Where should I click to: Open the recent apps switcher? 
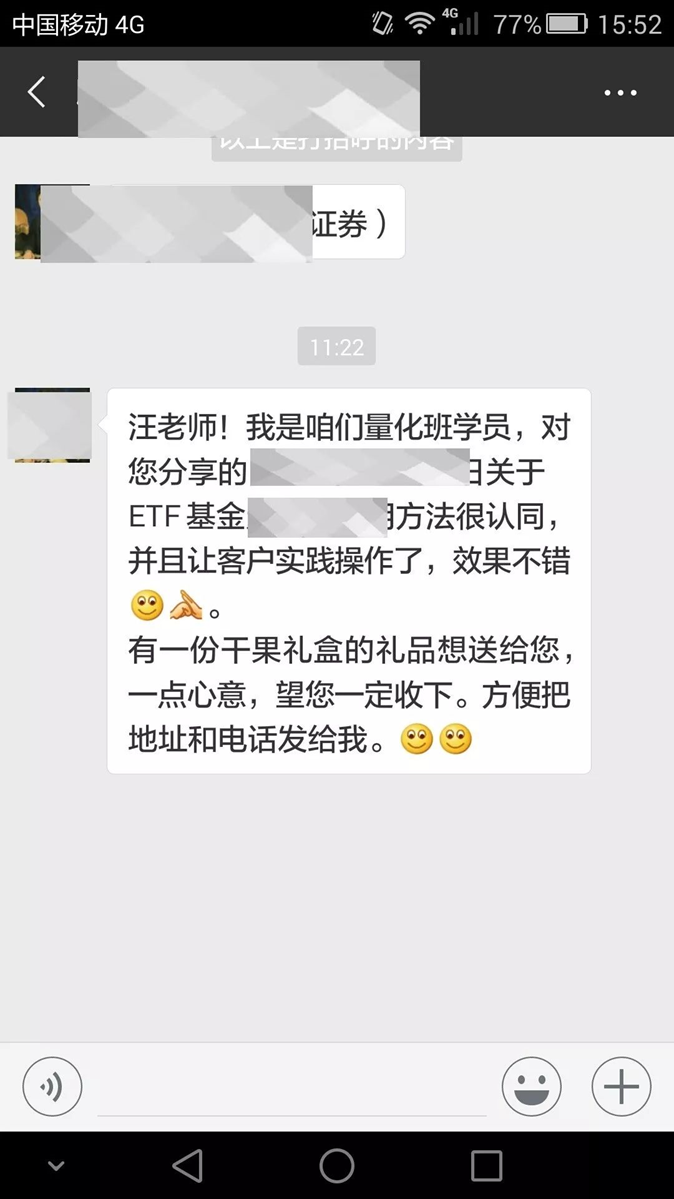(486, 1165)
